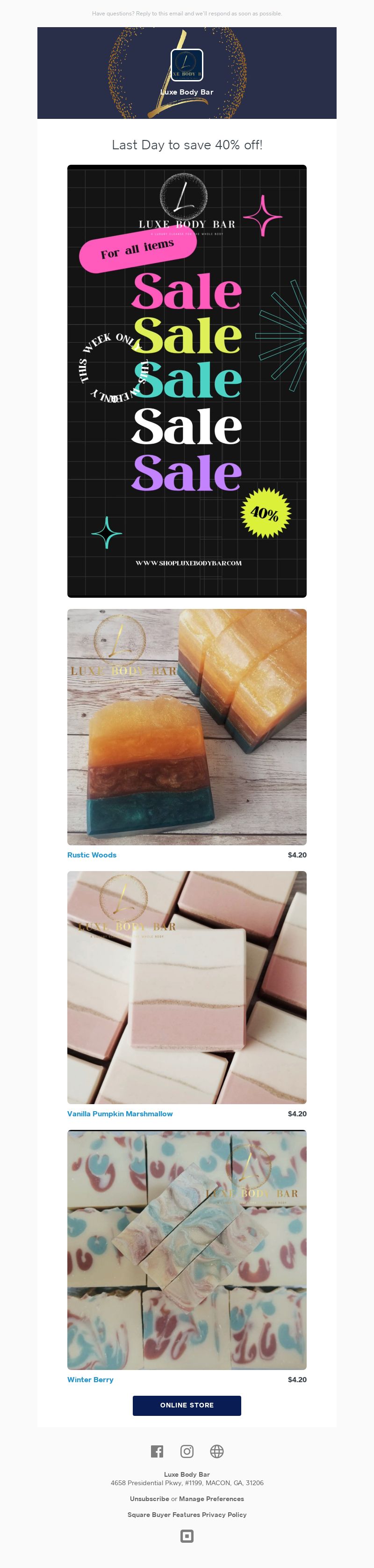
Task: Open the Rustic Woods soap photo
Action: (x=187, y=726)
